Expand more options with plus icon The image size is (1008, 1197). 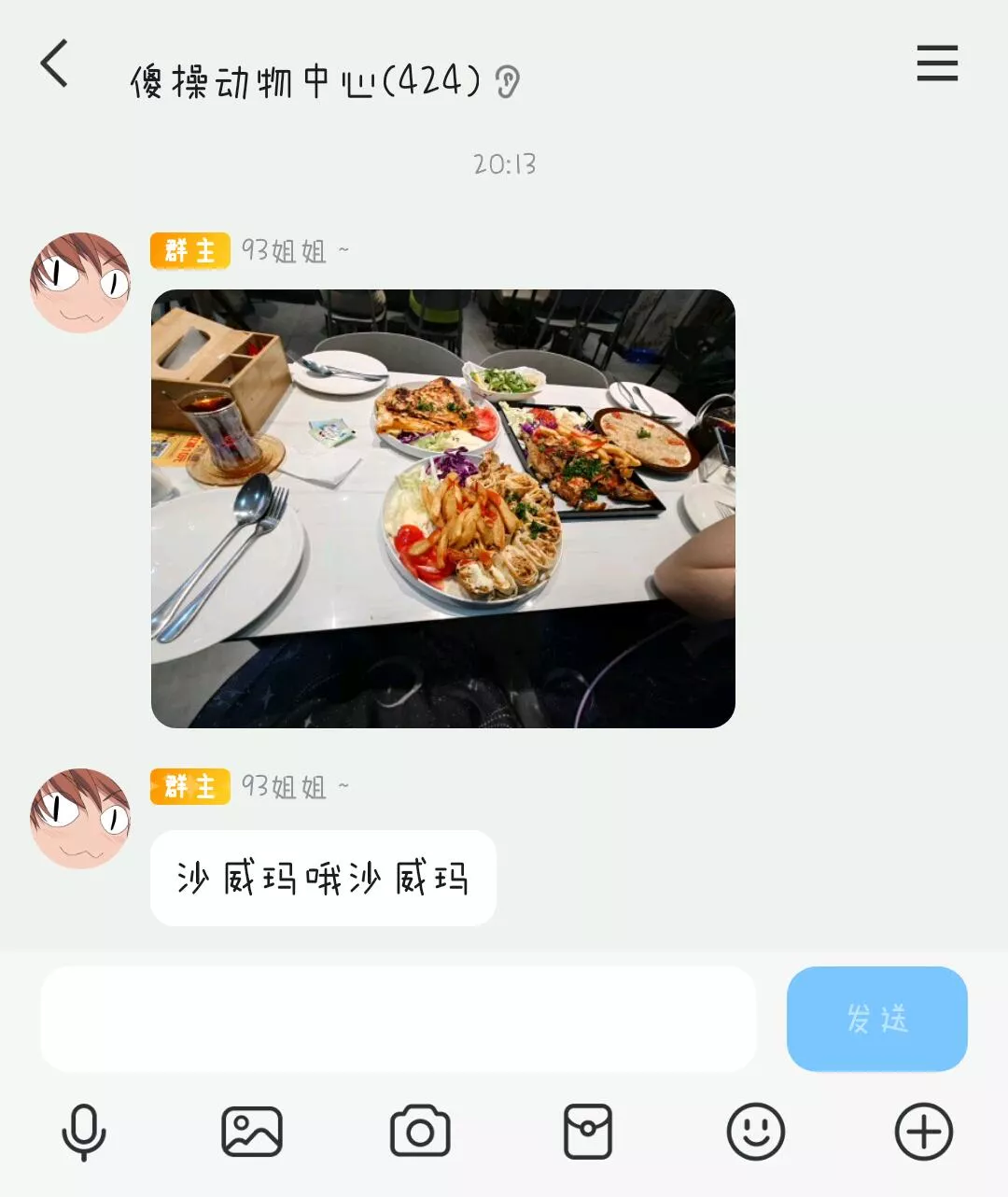[x=923, y=1132]
